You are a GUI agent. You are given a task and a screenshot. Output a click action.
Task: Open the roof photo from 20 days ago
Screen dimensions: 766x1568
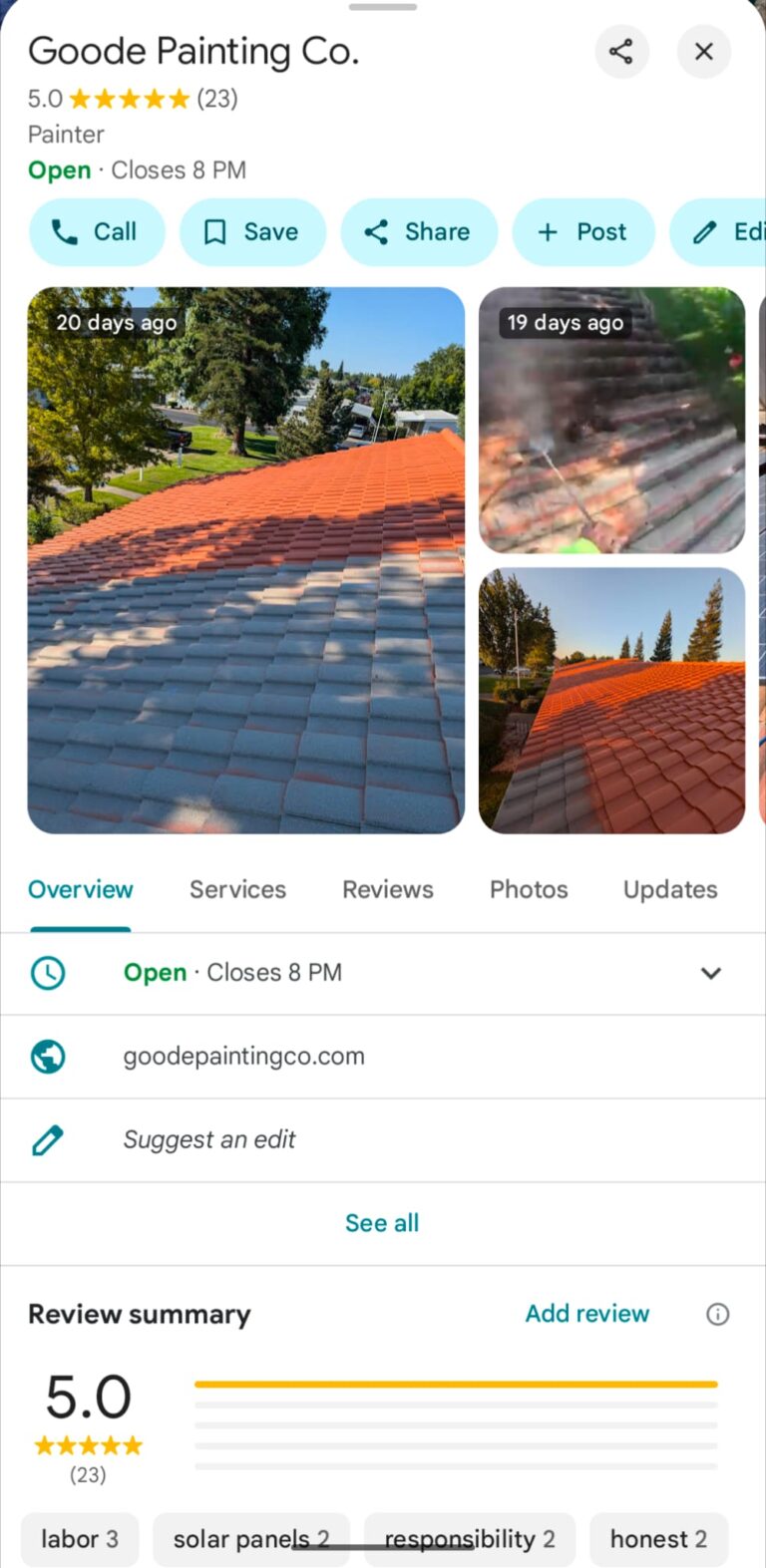click(x=245, y=560)
